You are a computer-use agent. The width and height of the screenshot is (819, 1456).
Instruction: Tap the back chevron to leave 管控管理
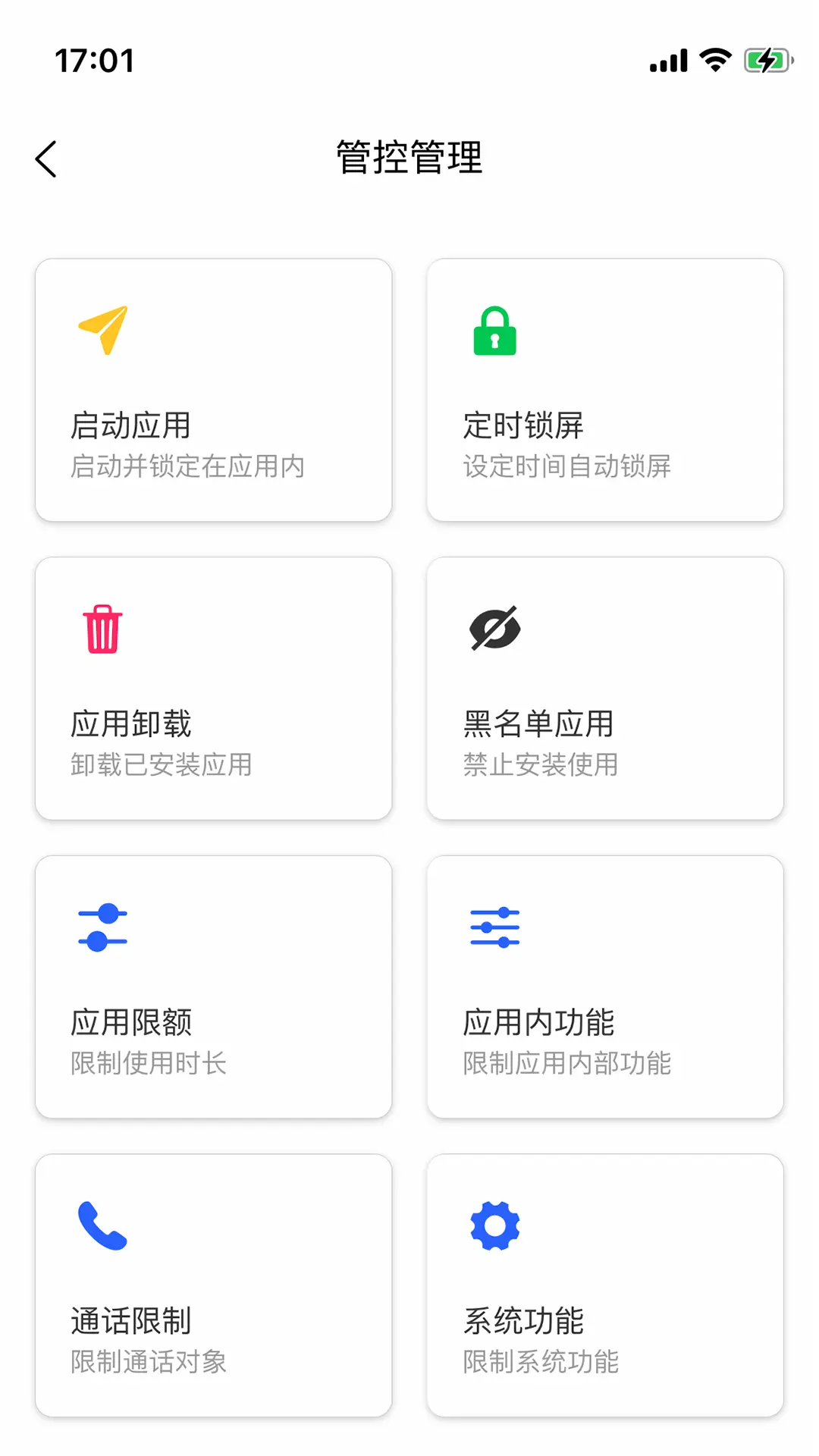point(45,159)
